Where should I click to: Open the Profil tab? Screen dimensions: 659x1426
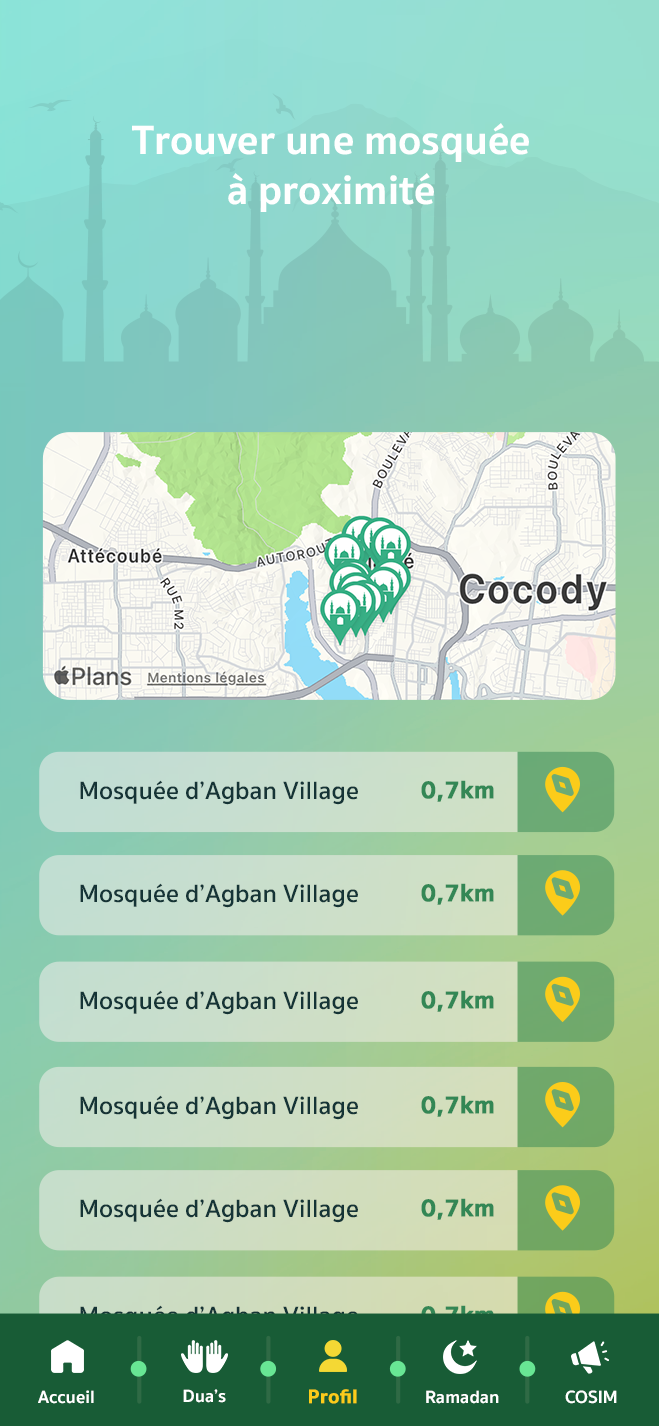tap(332, 1371)
